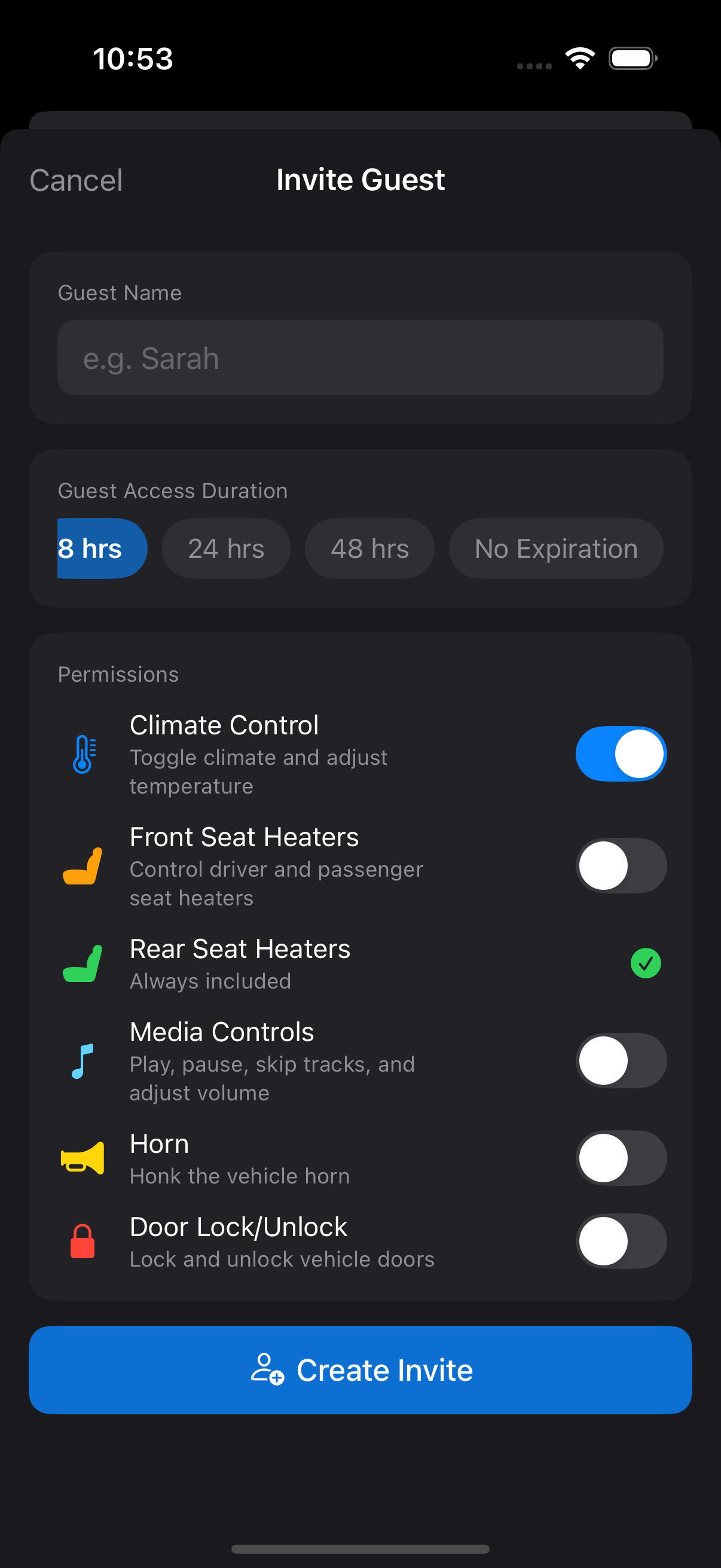Screen dimensions: 721x1568
Task: Click the Media Controls music note icon
Action: coord(84,1060)
